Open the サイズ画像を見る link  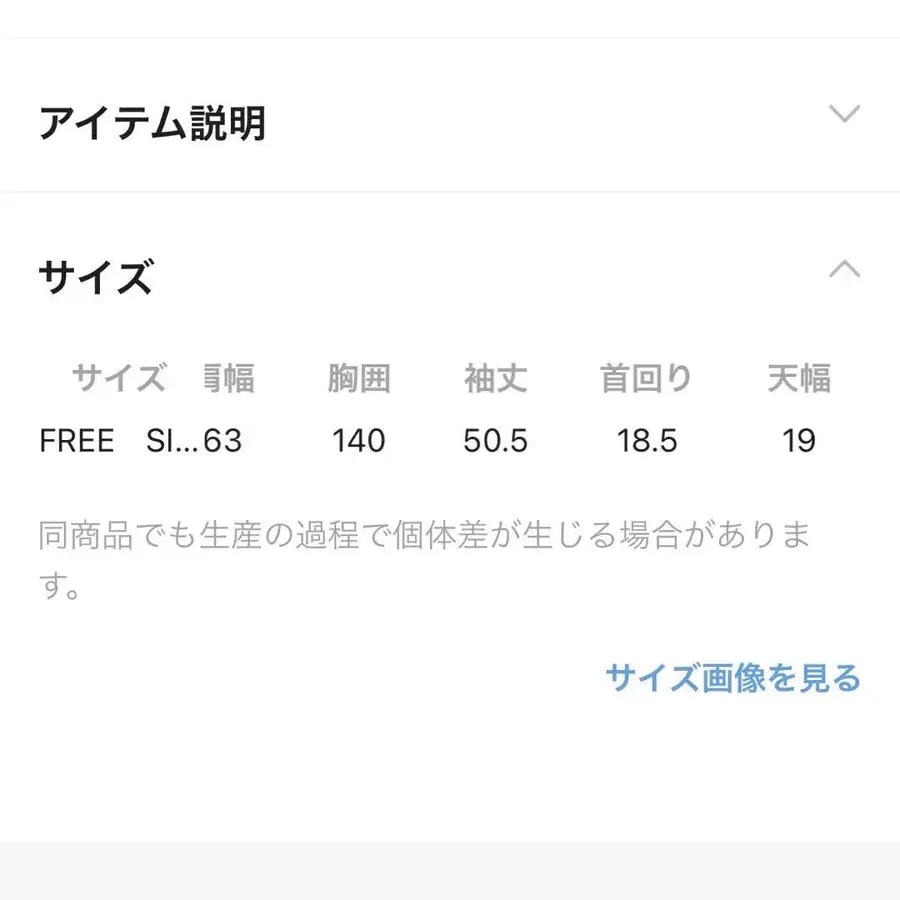pyautogui.click(x=732, y=678)
